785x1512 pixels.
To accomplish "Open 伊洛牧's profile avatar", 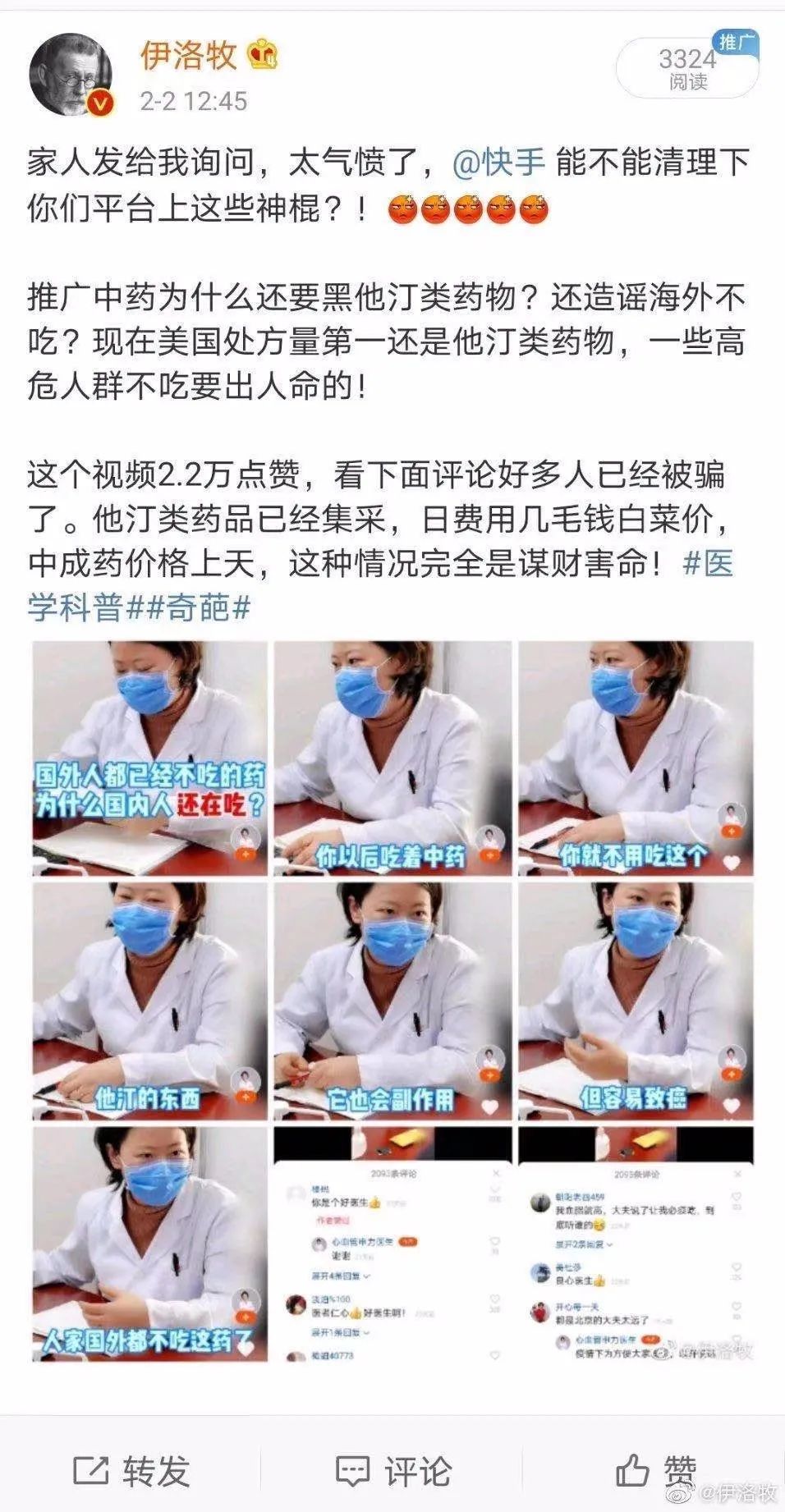I will [x=70, y=74].
